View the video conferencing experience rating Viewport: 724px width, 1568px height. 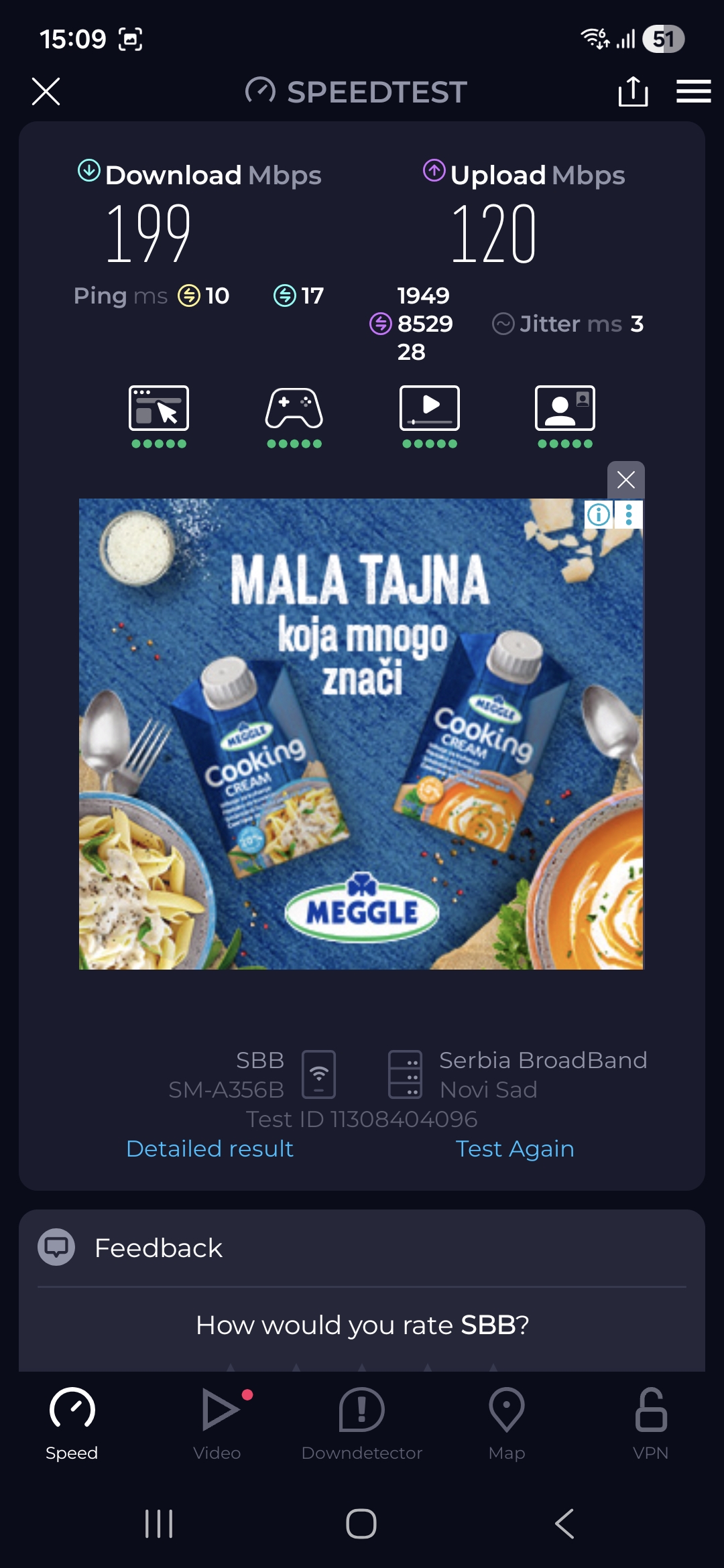click(565, 415)
